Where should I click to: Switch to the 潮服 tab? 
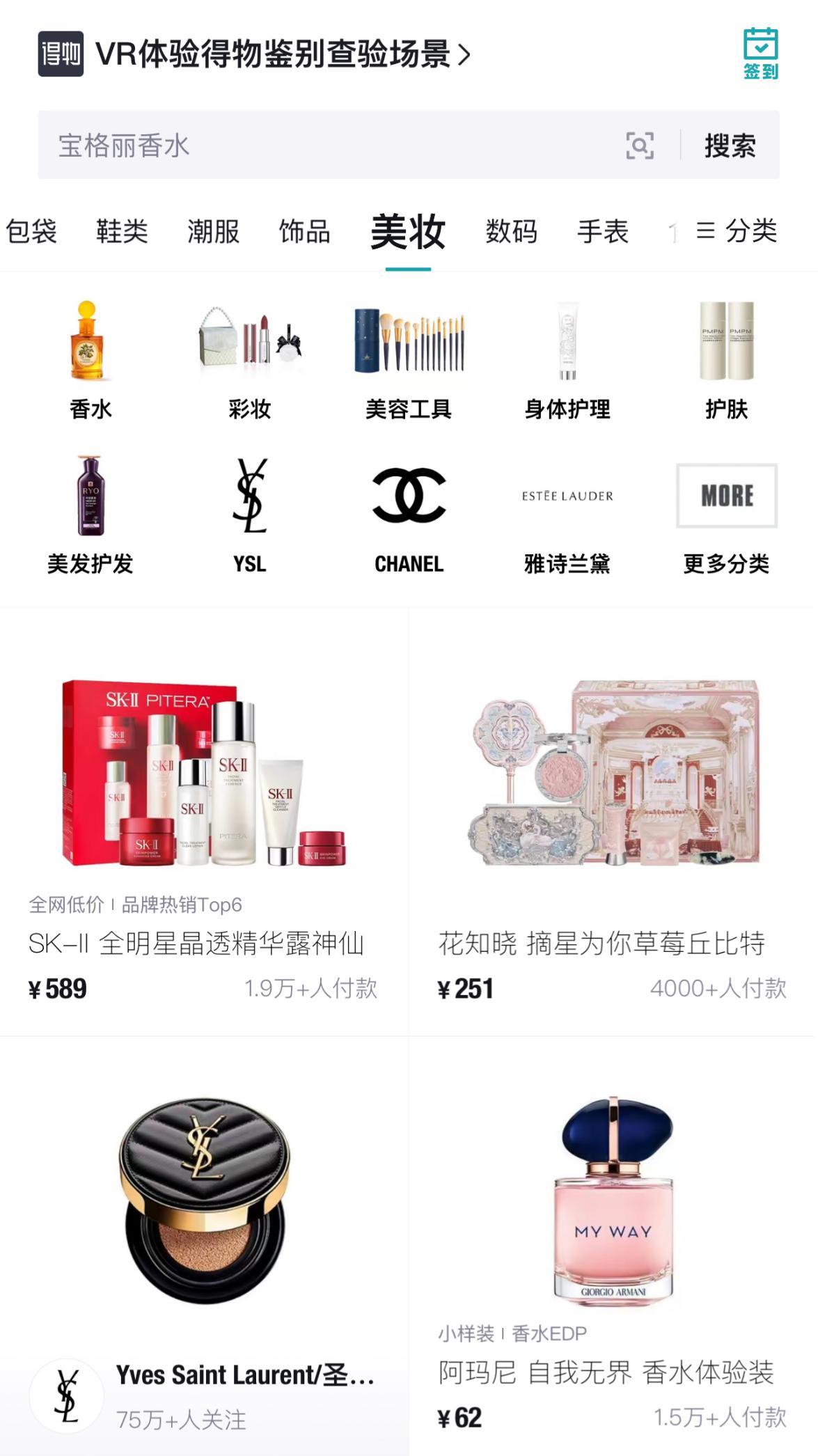pyautogui.click(x=213, y=231)
